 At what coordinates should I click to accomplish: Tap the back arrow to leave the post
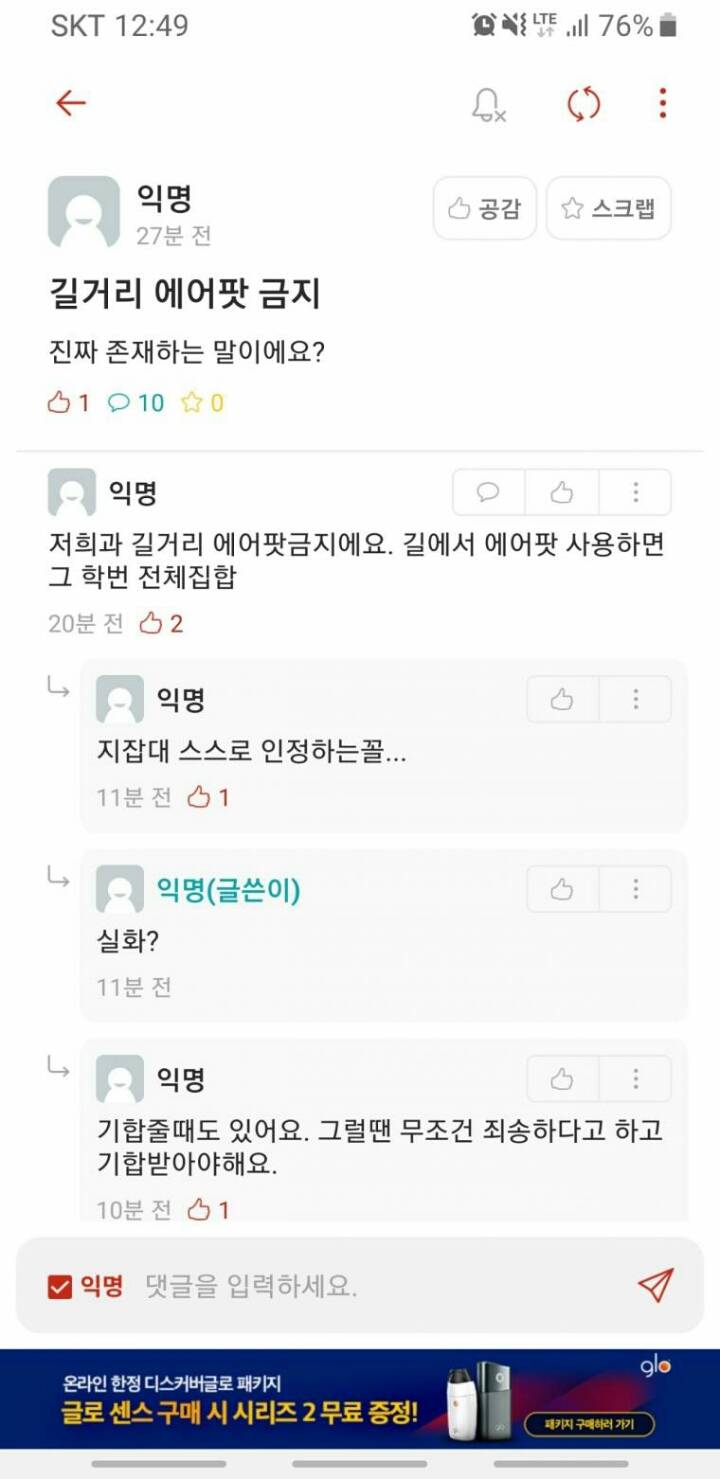click(x=69, y=102)
